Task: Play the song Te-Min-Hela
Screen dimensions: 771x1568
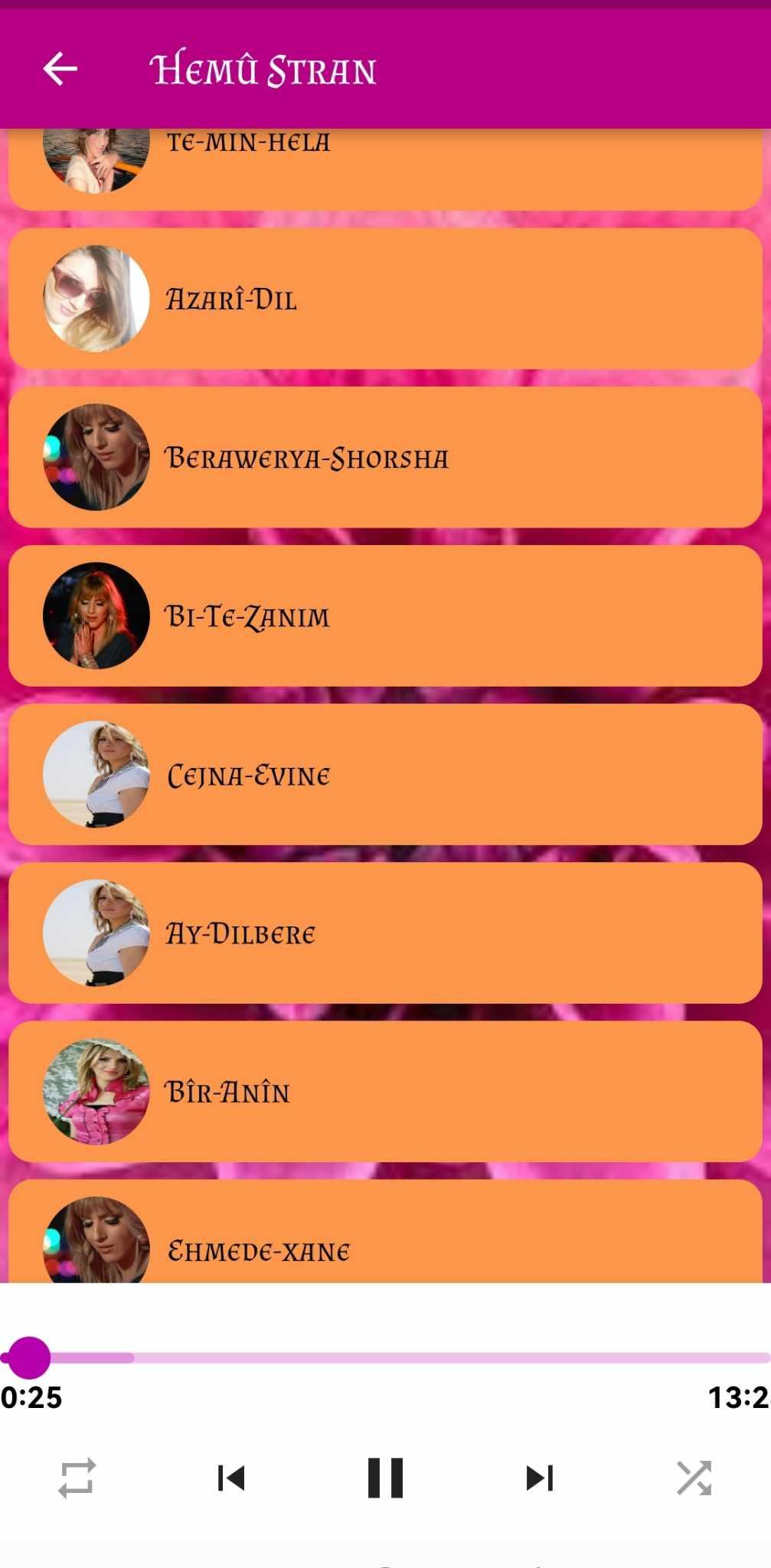Action: tap(385, 169)
